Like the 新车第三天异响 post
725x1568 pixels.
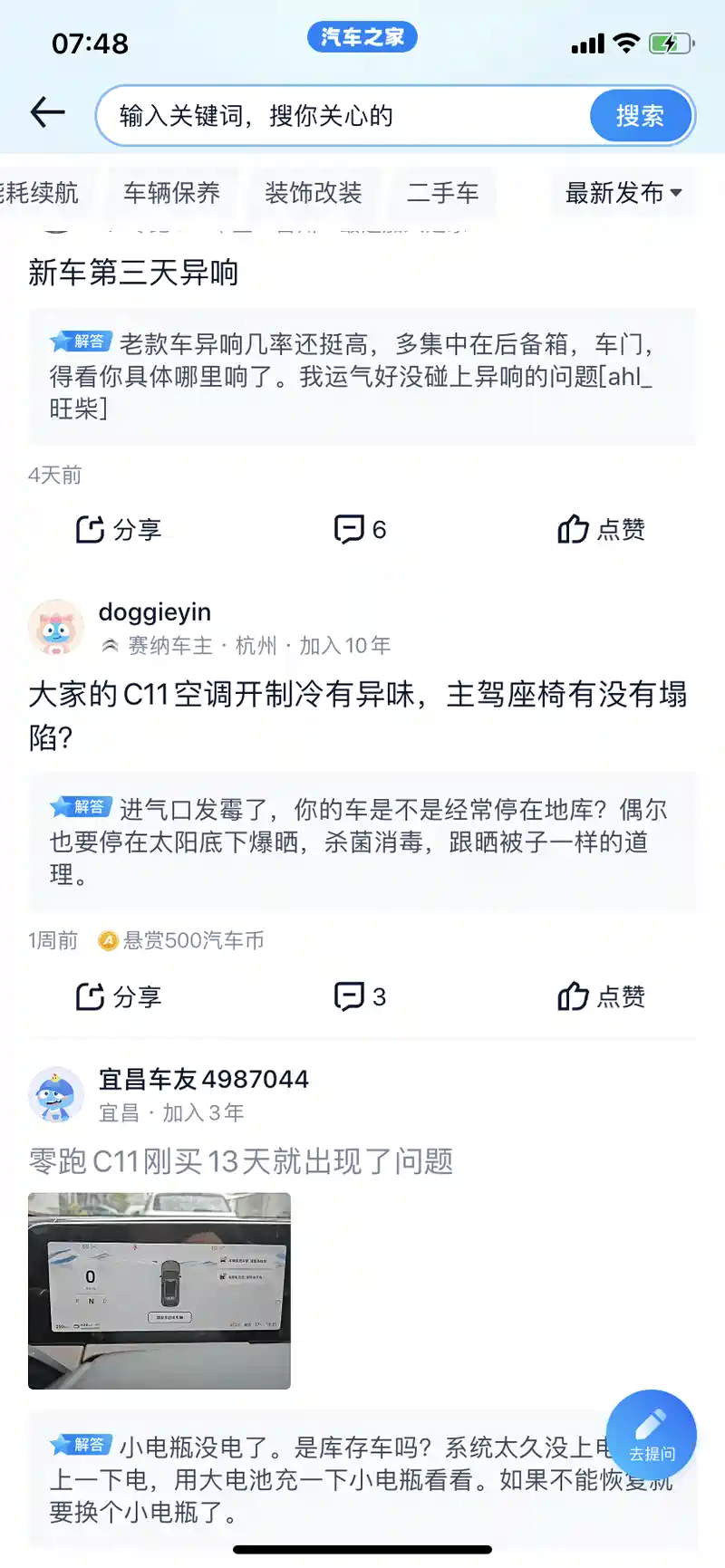coord(601,529)
